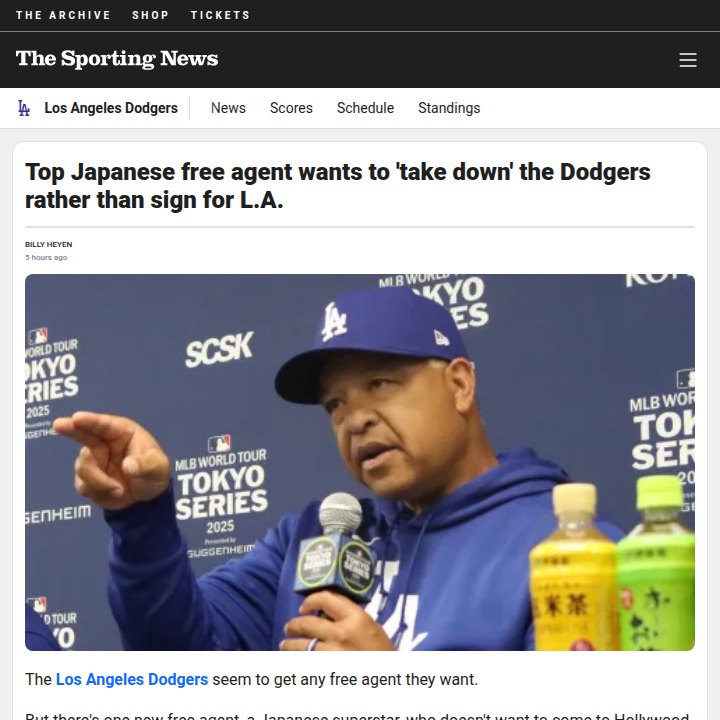The width and height of the screenshot is (720, 720).
Task: View the Dodgers Schedule tab
Action: 365,108
